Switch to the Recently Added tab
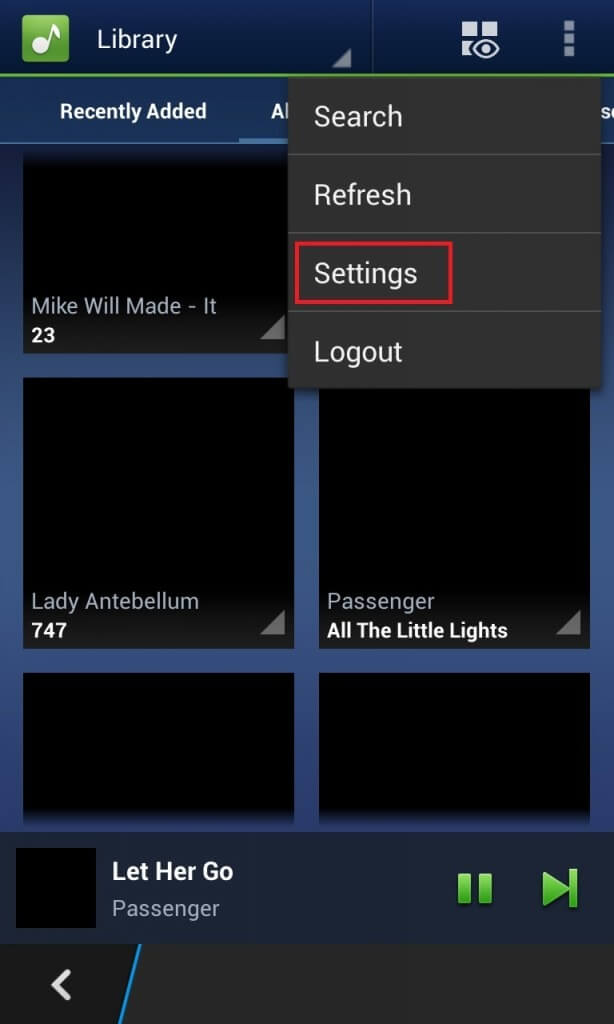The image size is (614, 1024). click(133, 111)
